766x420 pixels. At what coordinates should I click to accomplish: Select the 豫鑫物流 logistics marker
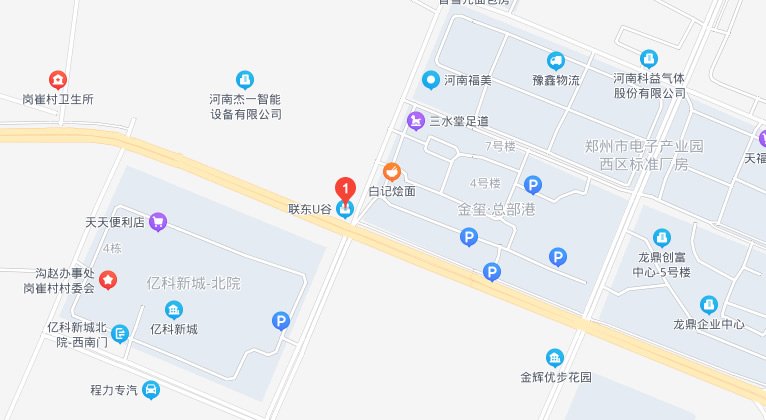[x=555, y=61]
